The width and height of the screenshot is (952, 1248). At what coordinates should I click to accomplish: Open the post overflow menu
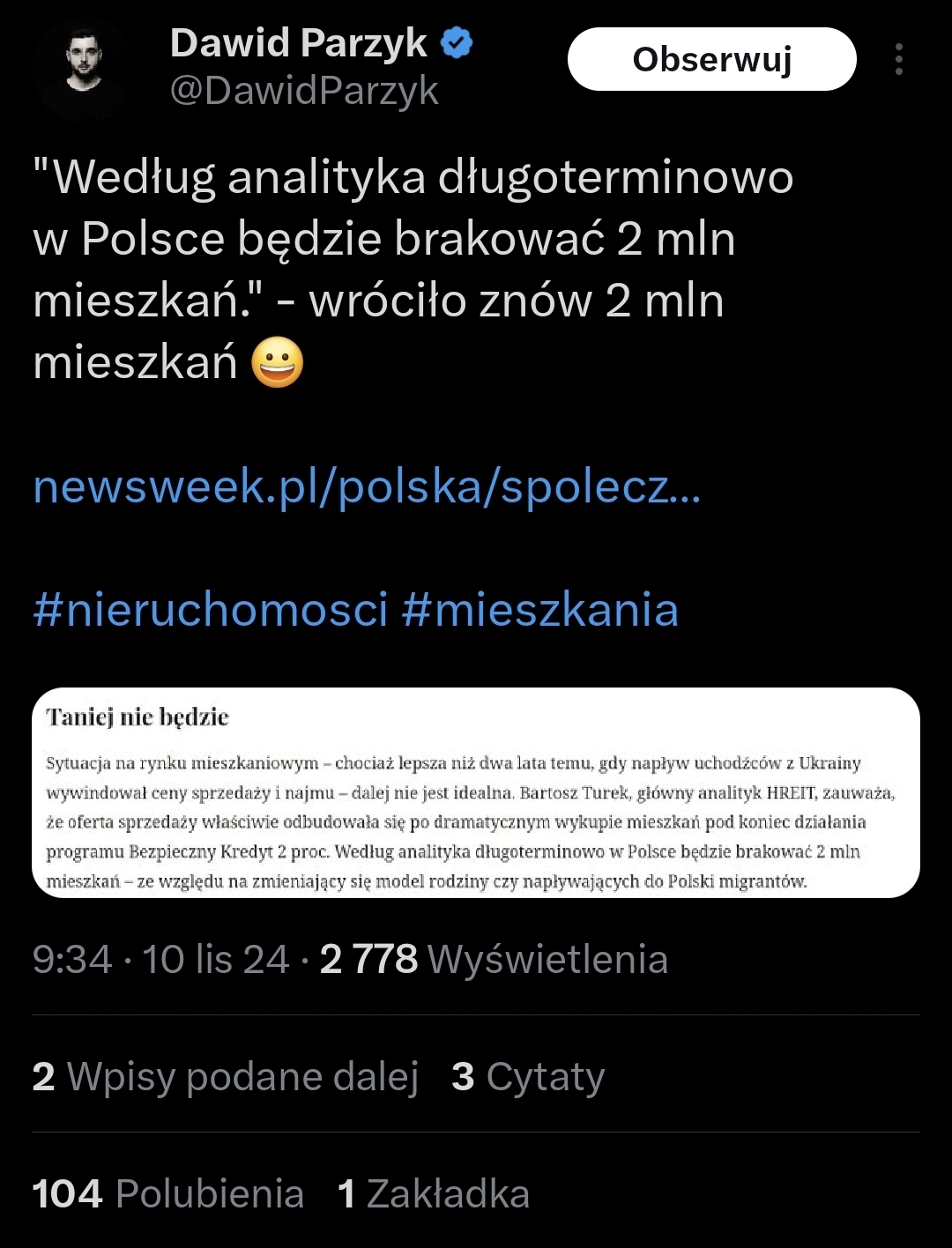tap(898, 59)
